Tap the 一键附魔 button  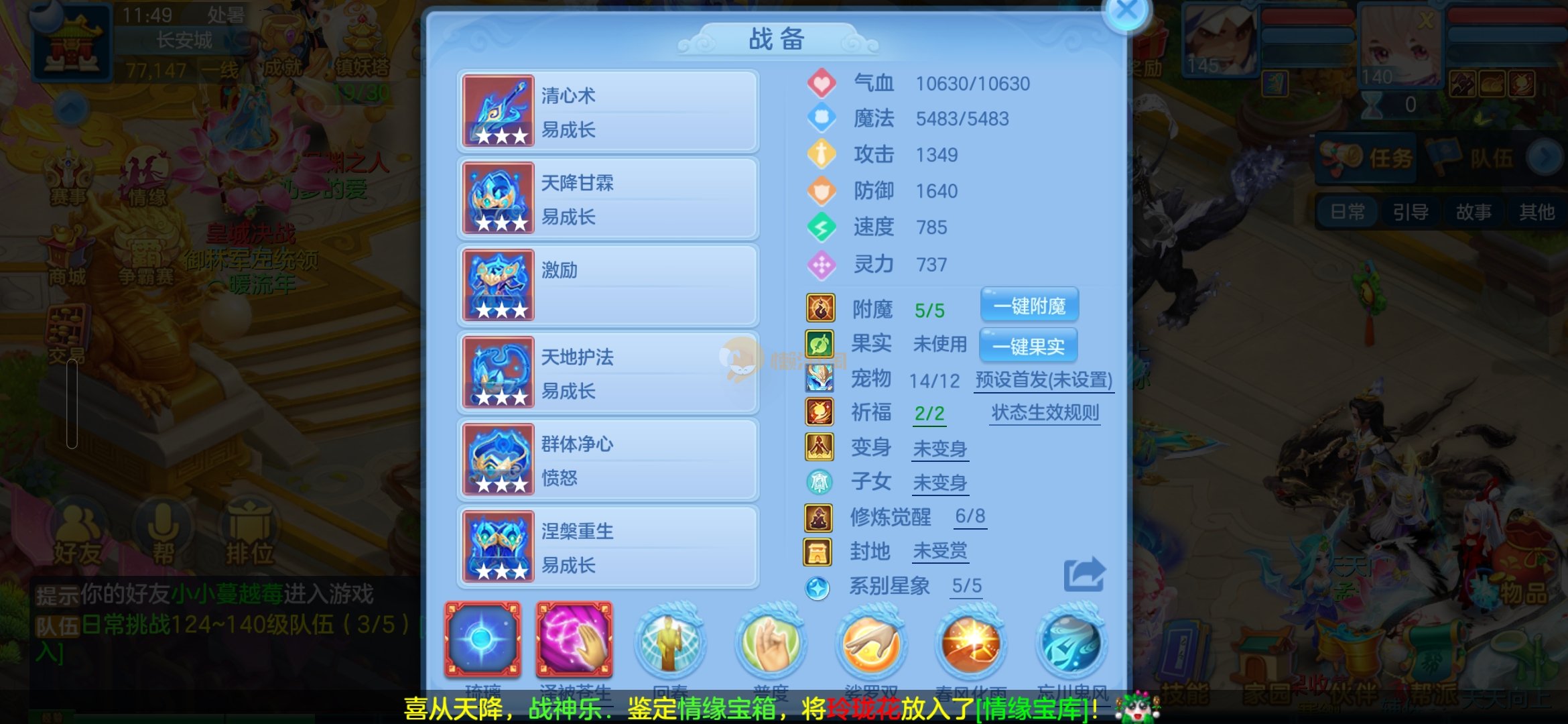tap(1029, 306)
